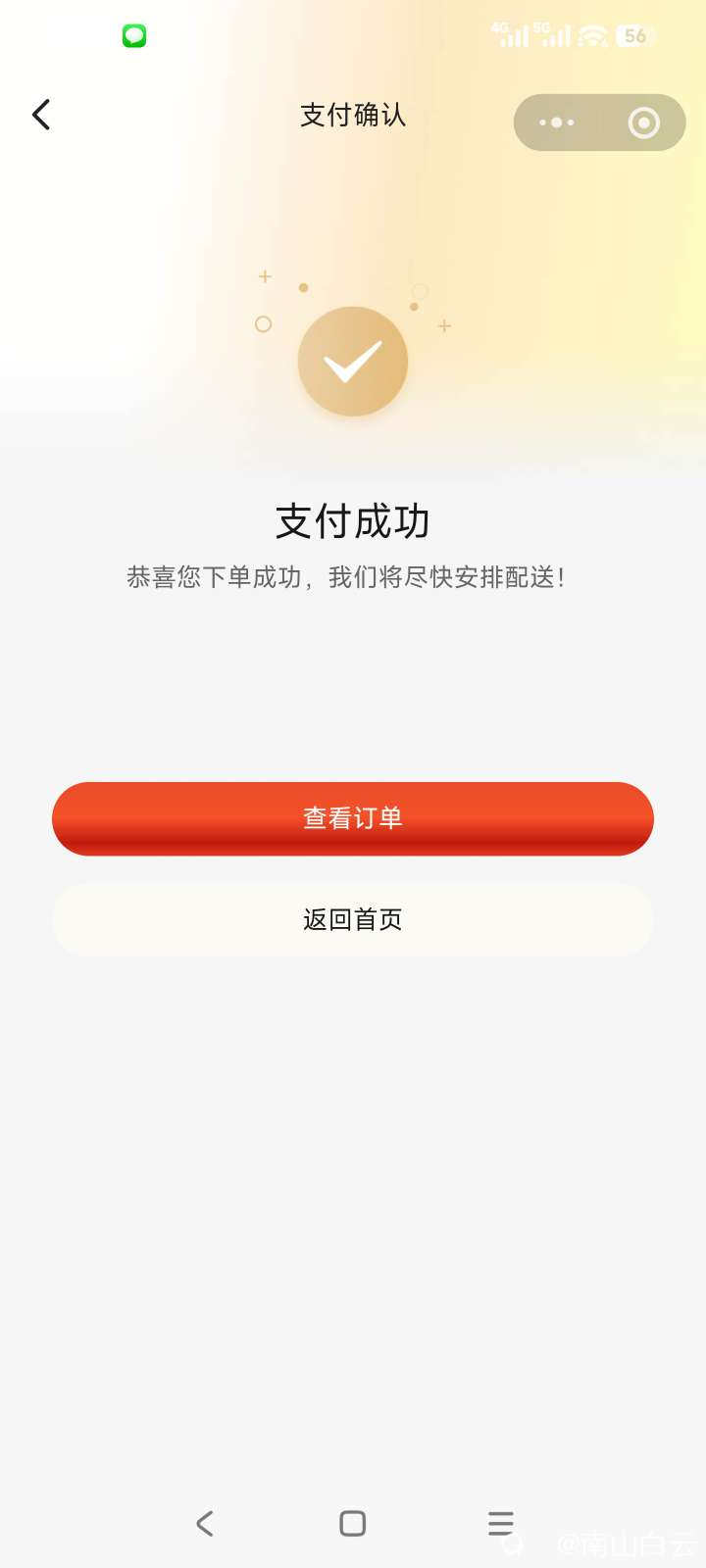Select 返回首页 to return home
This screenshot has height=1568, width=706.
pos(353,919)
